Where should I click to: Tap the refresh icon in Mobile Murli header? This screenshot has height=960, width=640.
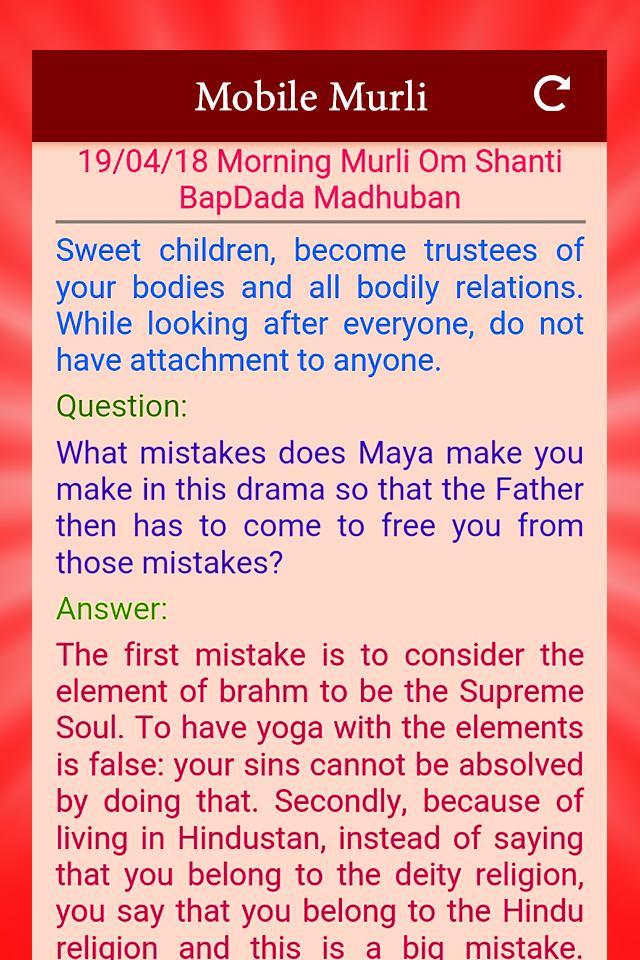tap(551, 94)
